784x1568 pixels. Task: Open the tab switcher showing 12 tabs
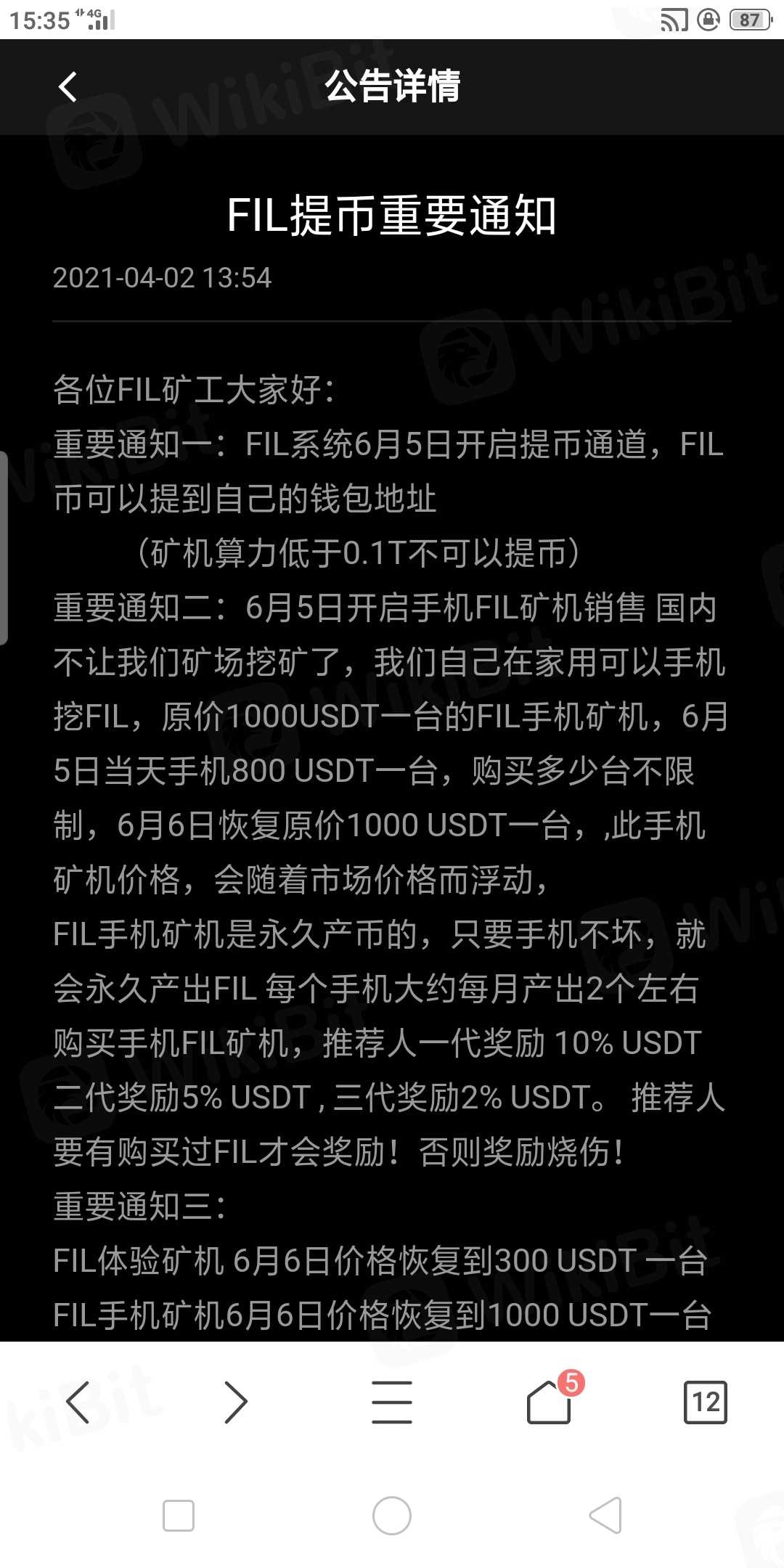click(x=705, y=1402)
